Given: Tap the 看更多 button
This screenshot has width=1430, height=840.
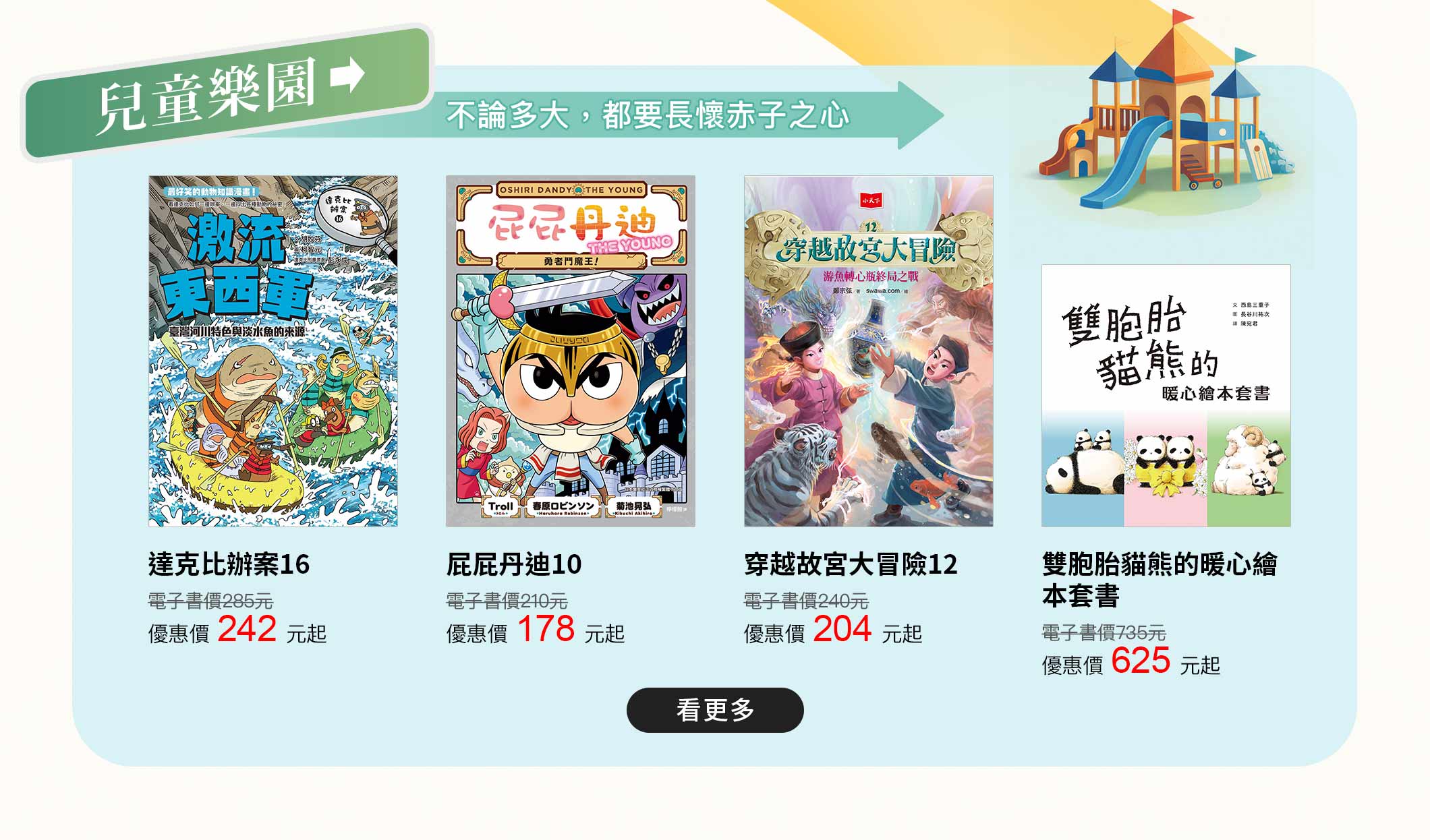Looking at the screenshot, I should (714, 710).
